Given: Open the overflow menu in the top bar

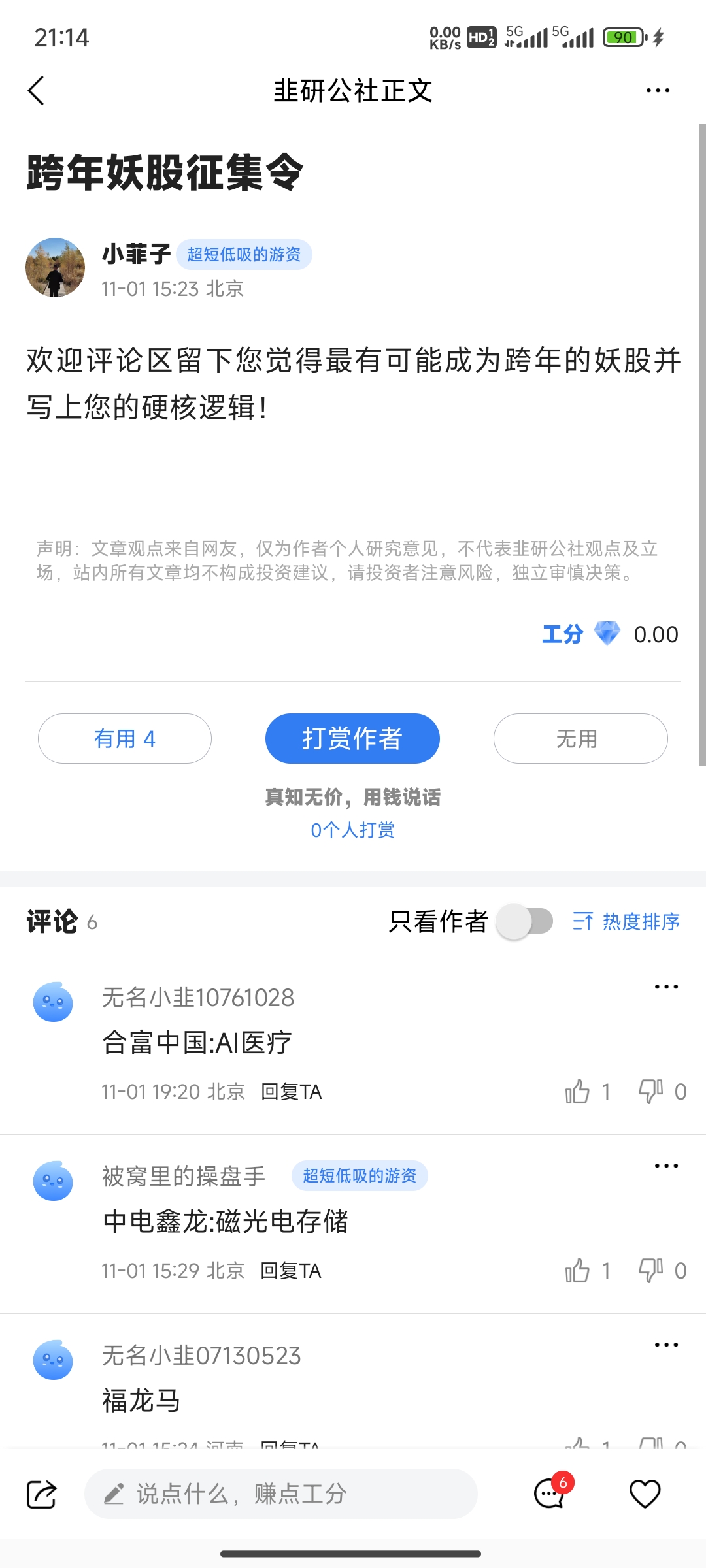Looking at the screenshot, I should coord(658,90).
